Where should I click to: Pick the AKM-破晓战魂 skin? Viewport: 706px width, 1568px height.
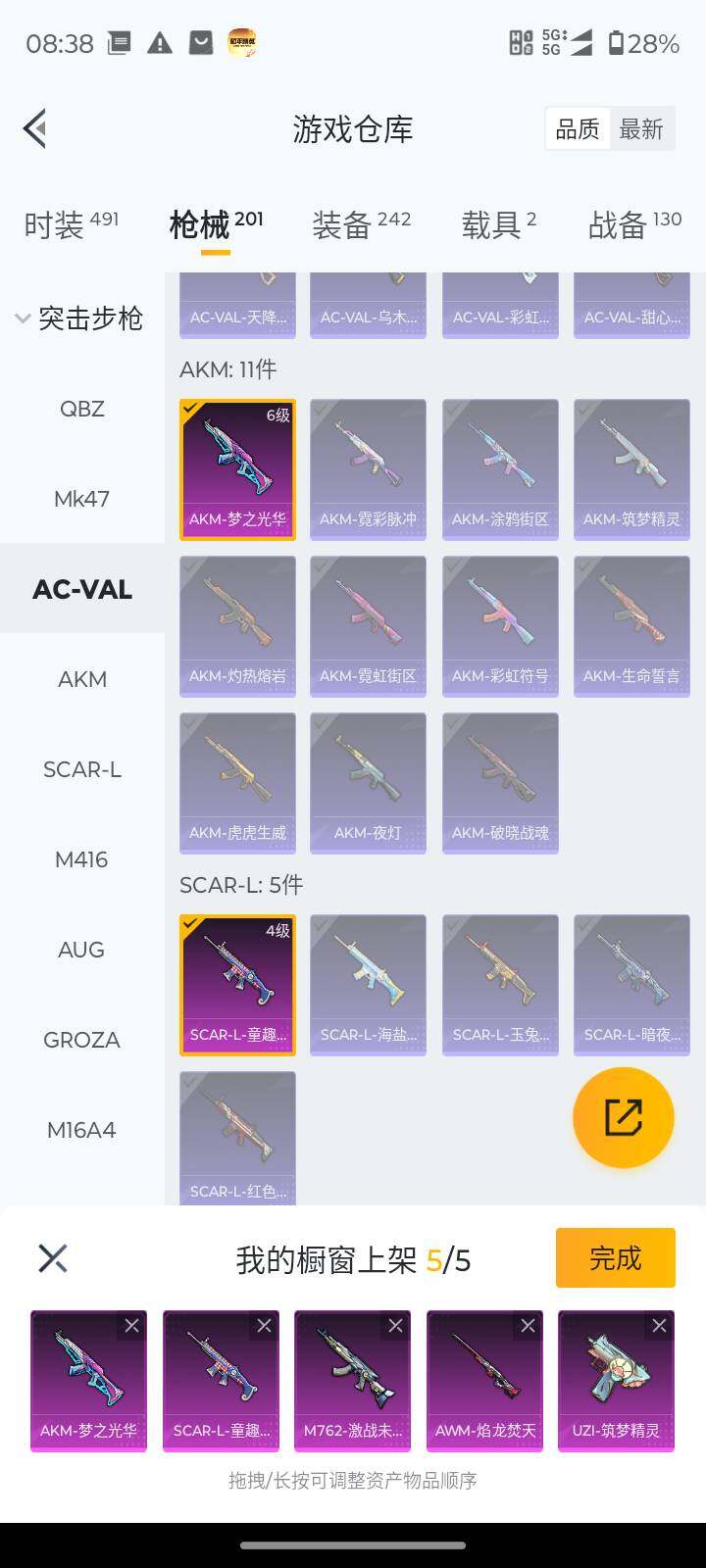coord(500,783)
